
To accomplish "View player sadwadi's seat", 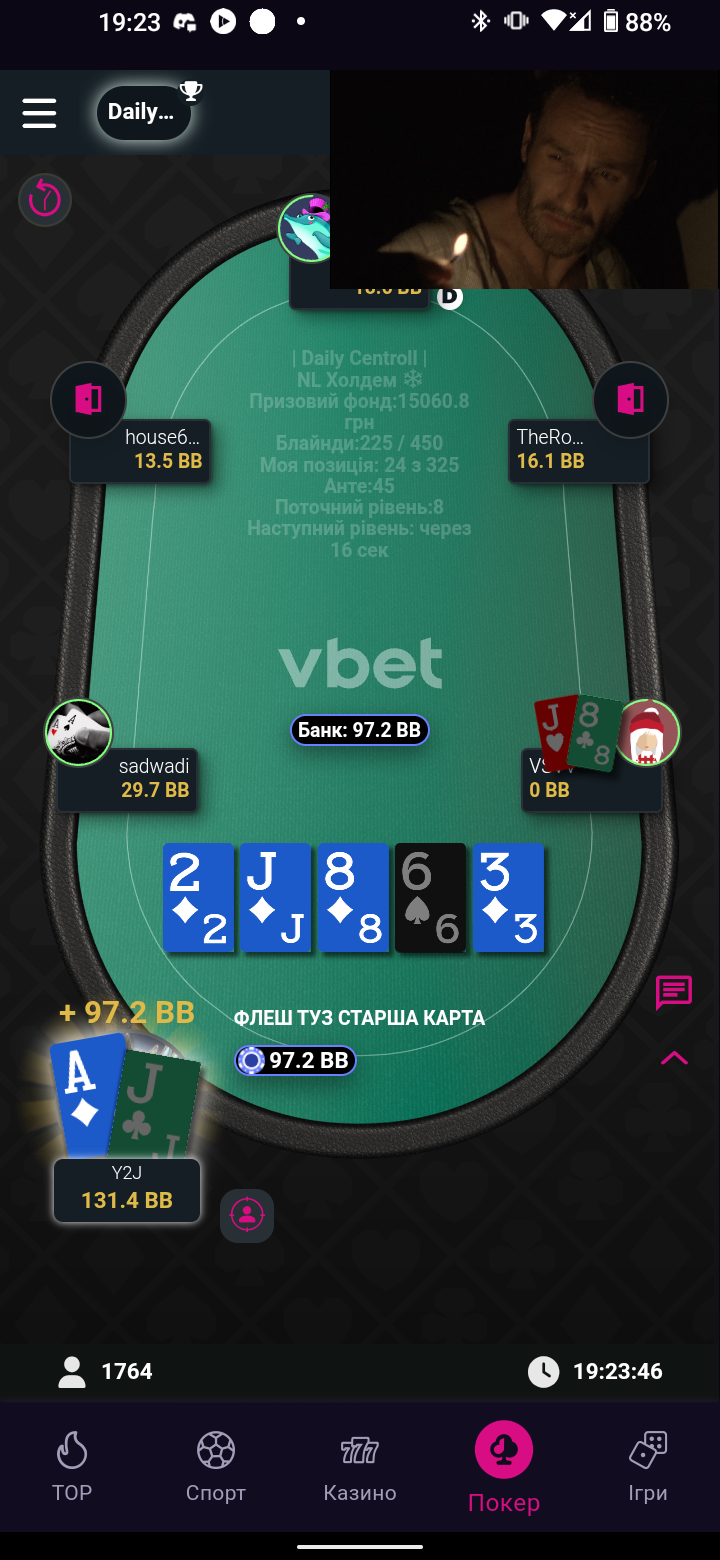I will tap(127, 779).
